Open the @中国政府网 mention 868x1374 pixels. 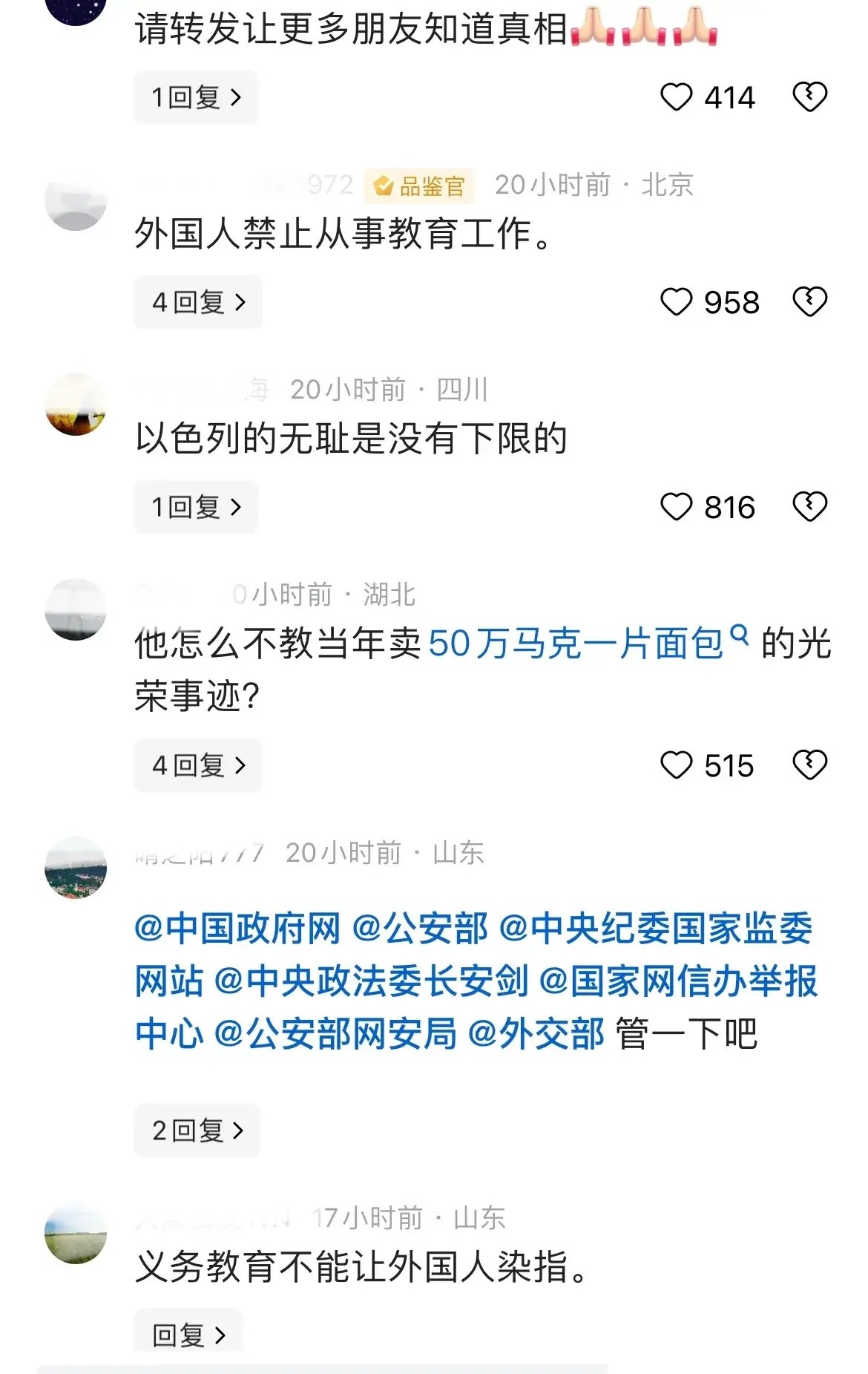click(237, 928)
